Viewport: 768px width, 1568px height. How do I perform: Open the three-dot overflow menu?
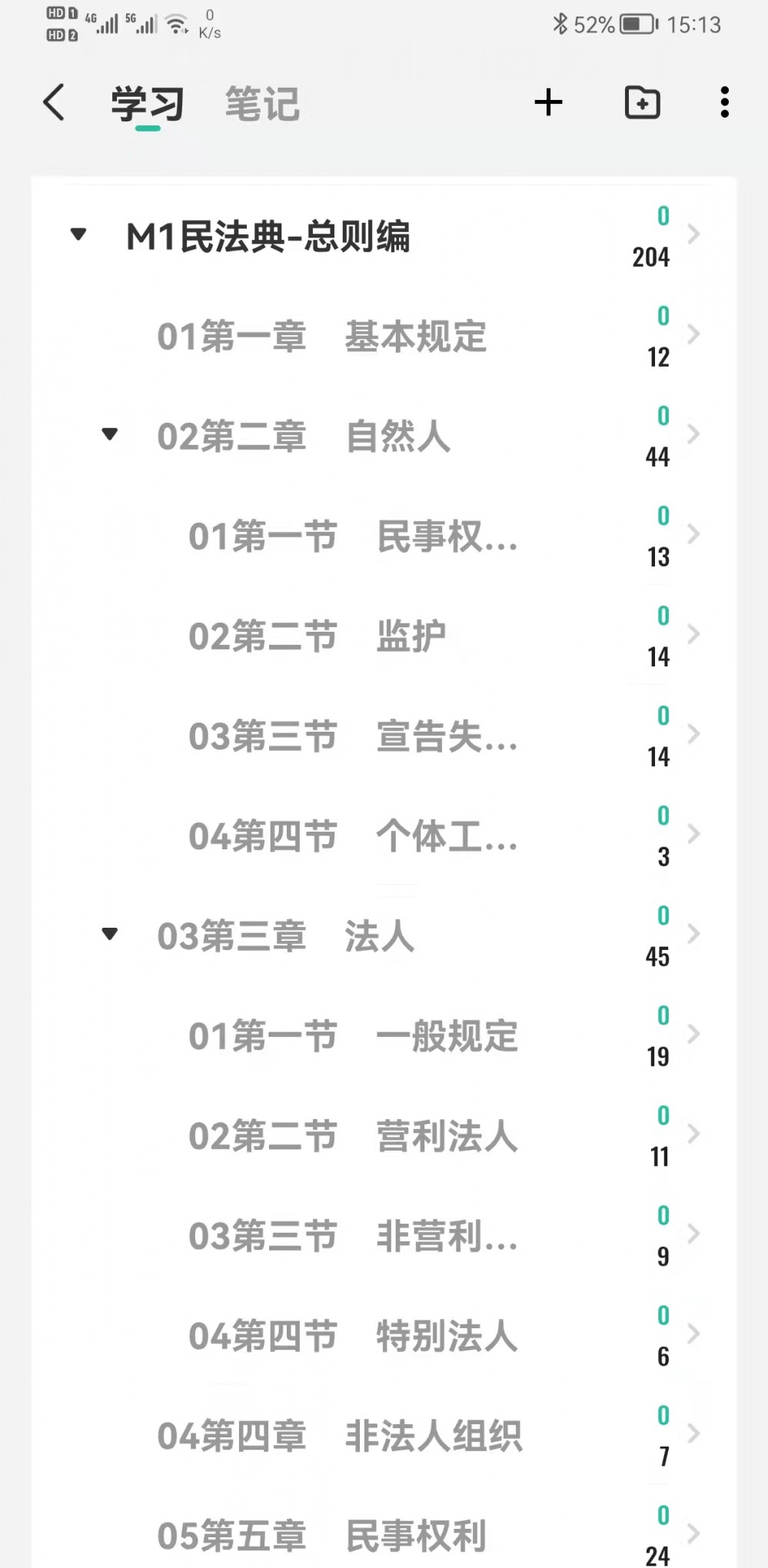click(724, 102)
